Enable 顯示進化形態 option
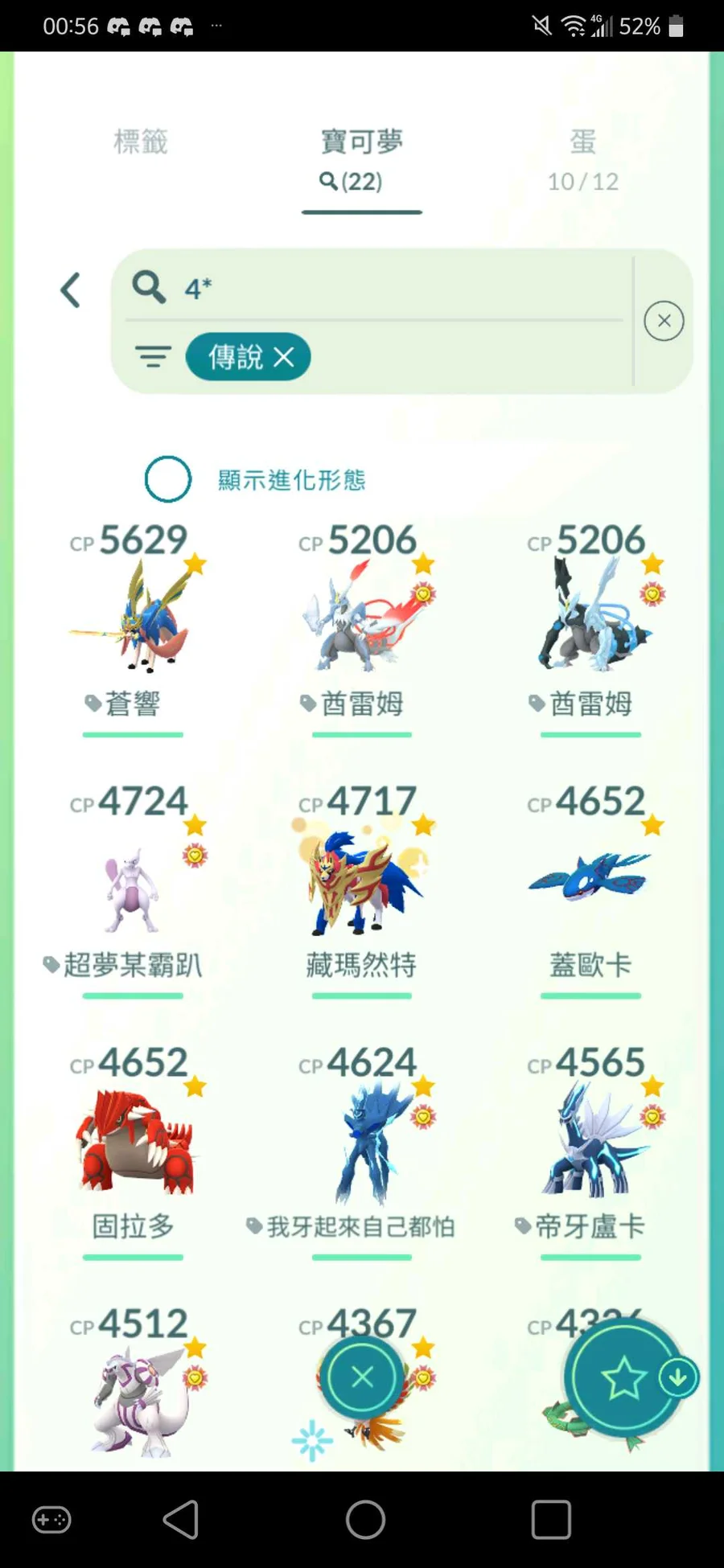The width and height of the screenshot is (724, 1568). coord(168,479)
